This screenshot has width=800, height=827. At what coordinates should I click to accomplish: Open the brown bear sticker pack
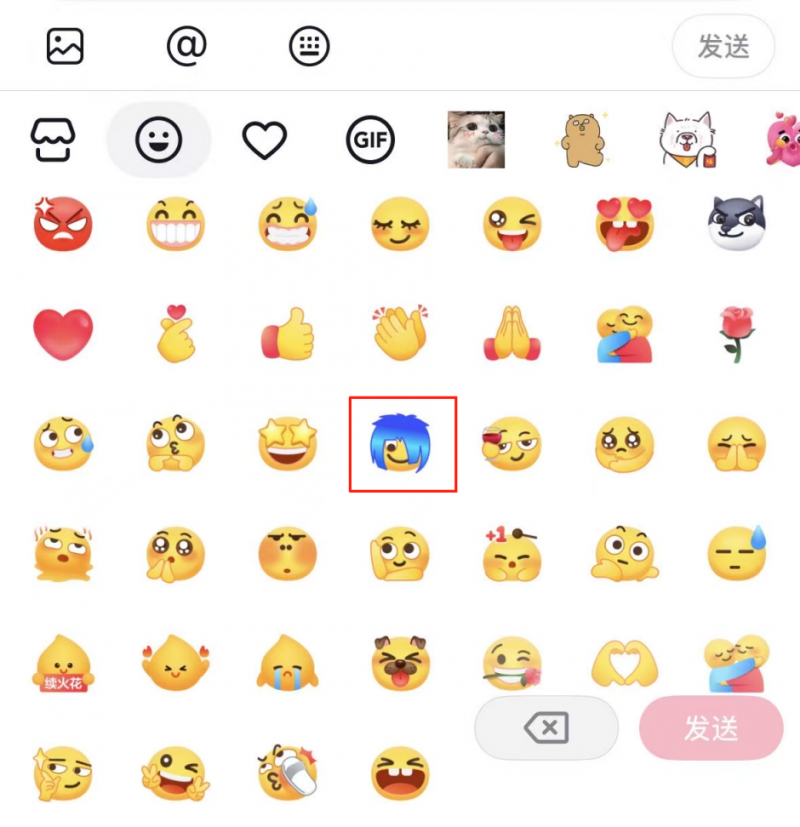coord(581,140)
